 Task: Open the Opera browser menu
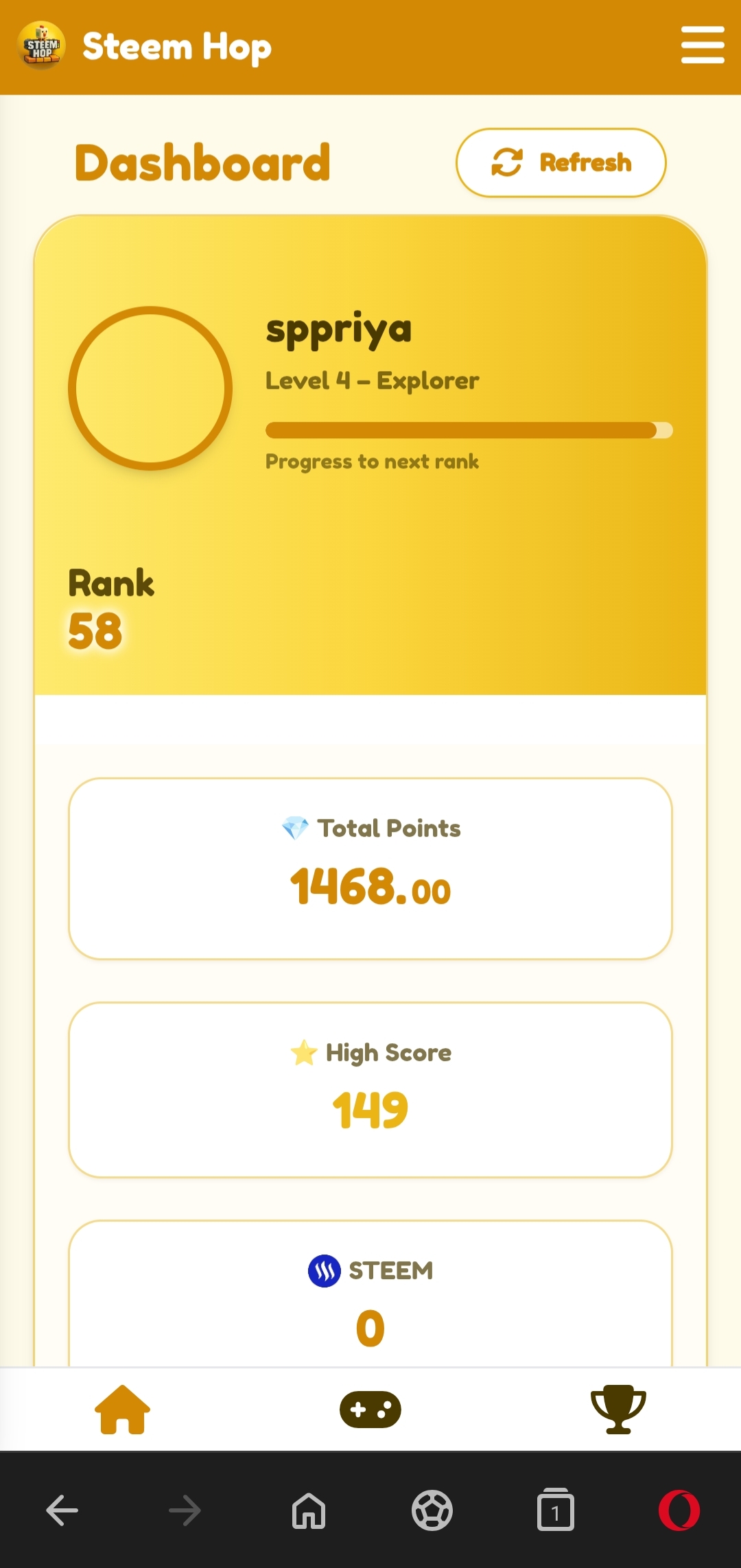[679, 1510]
